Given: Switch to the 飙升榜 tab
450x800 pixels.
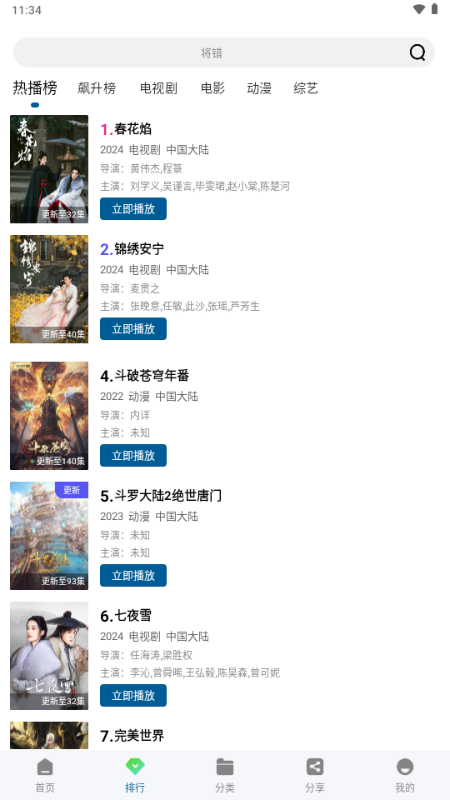Looking at the screenshot, I should pyautogui.click(x=96, y=88).
